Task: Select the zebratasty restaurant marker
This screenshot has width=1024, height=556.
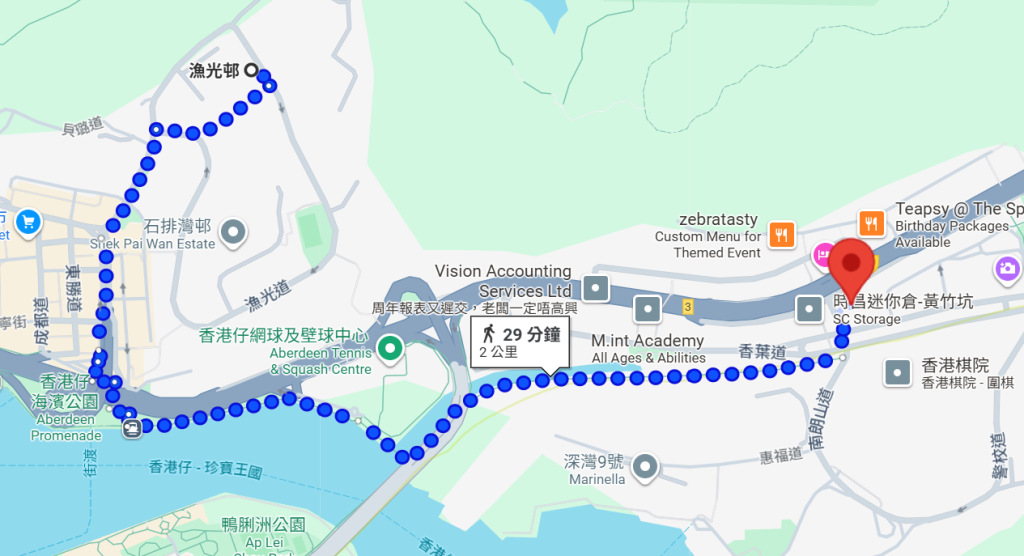Action: (x=782, y=236)
